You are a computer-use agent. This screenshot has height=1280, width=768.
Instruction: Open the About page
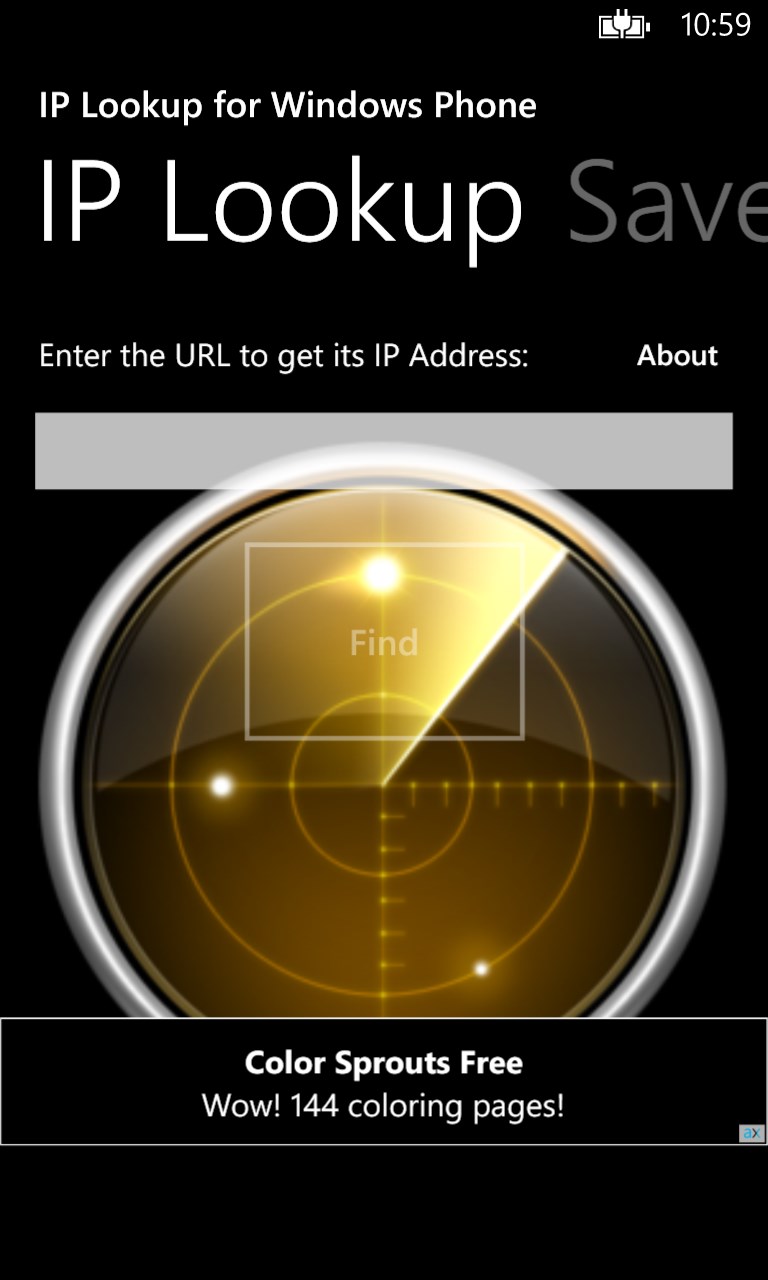click(677, 356)
